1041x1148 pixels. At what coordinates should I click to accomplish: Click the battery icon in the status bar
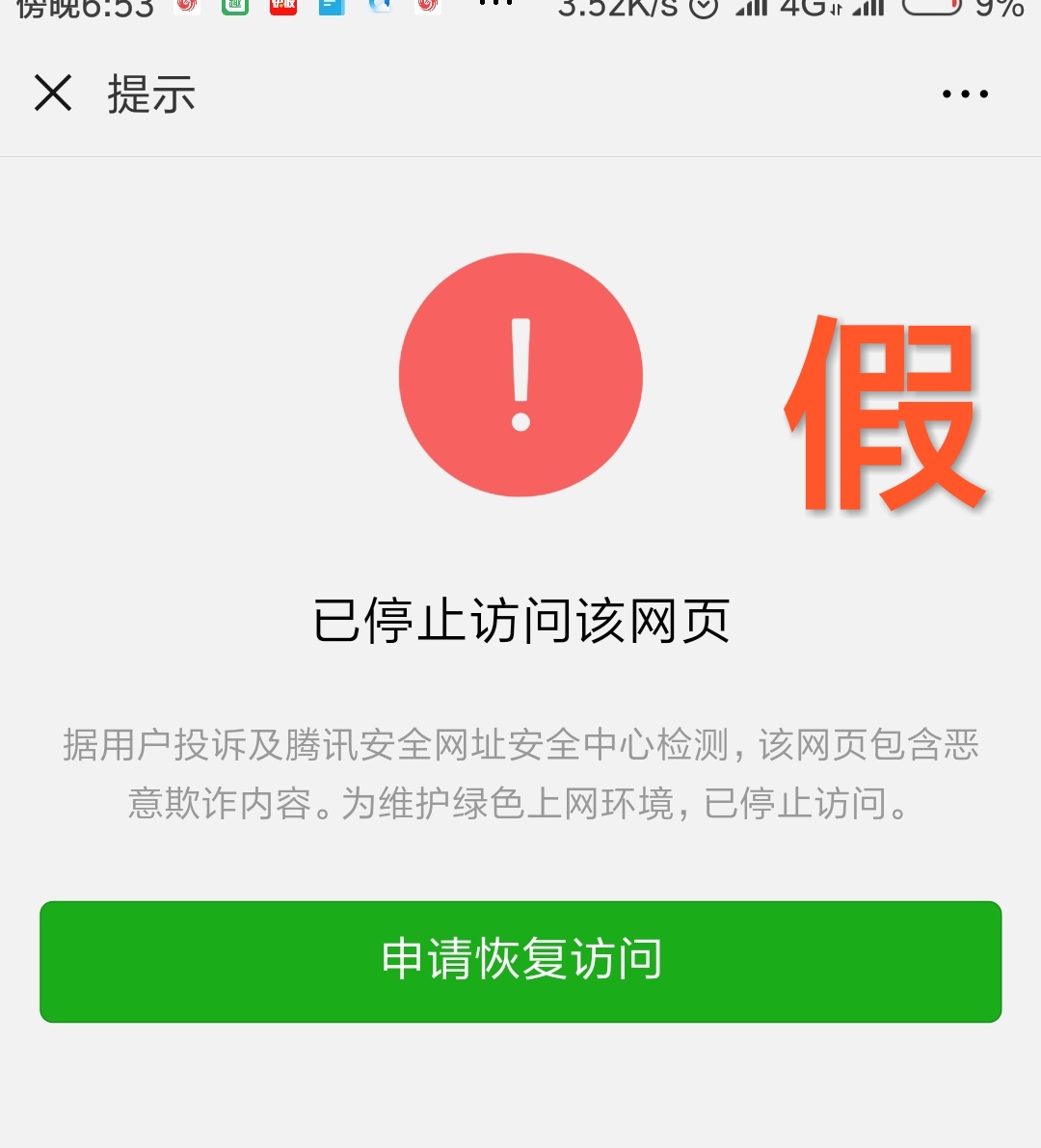tap(931, 8)
